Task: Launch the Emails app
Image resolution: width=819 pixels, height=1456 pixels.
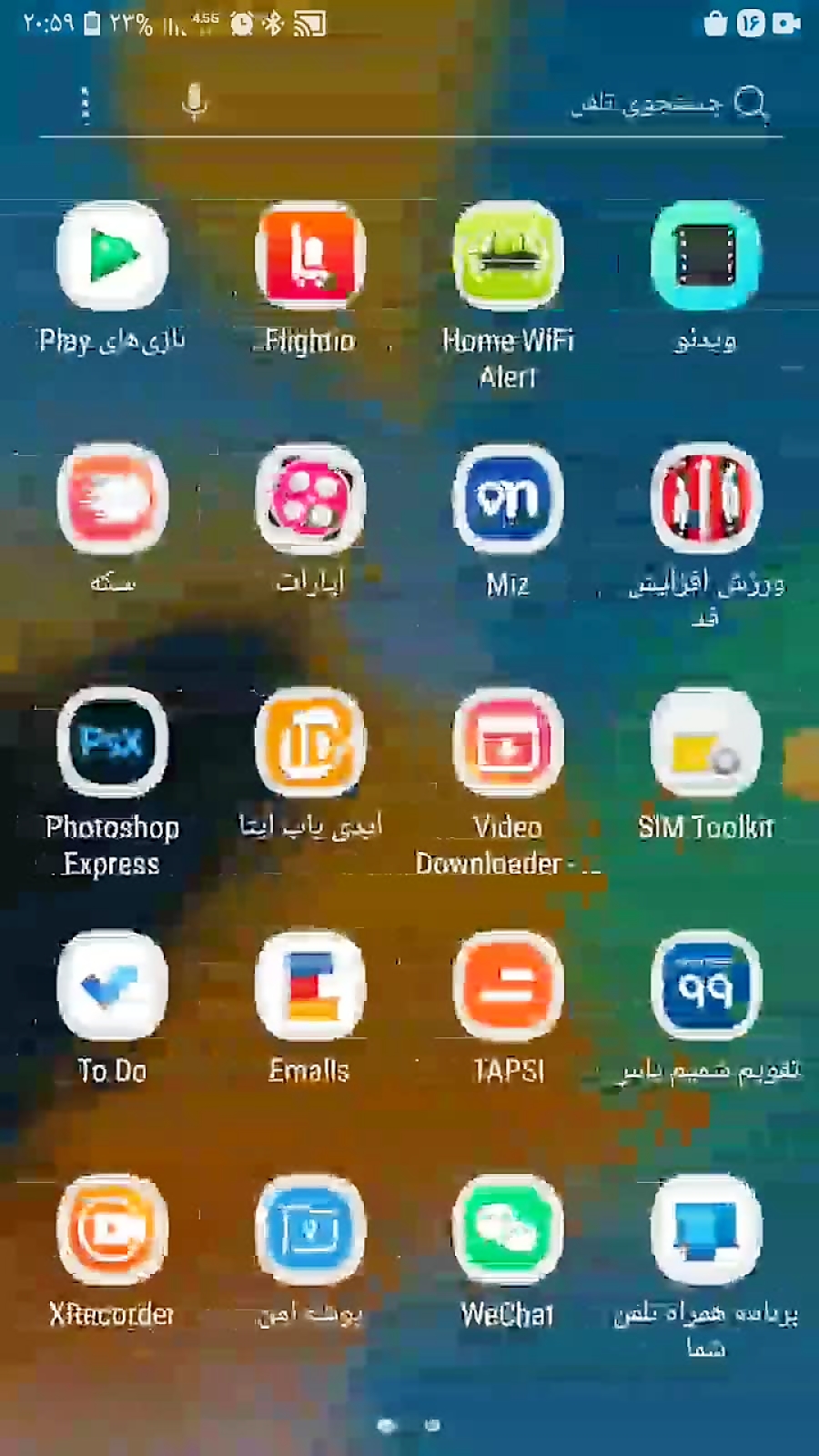Action: point(310,986)
